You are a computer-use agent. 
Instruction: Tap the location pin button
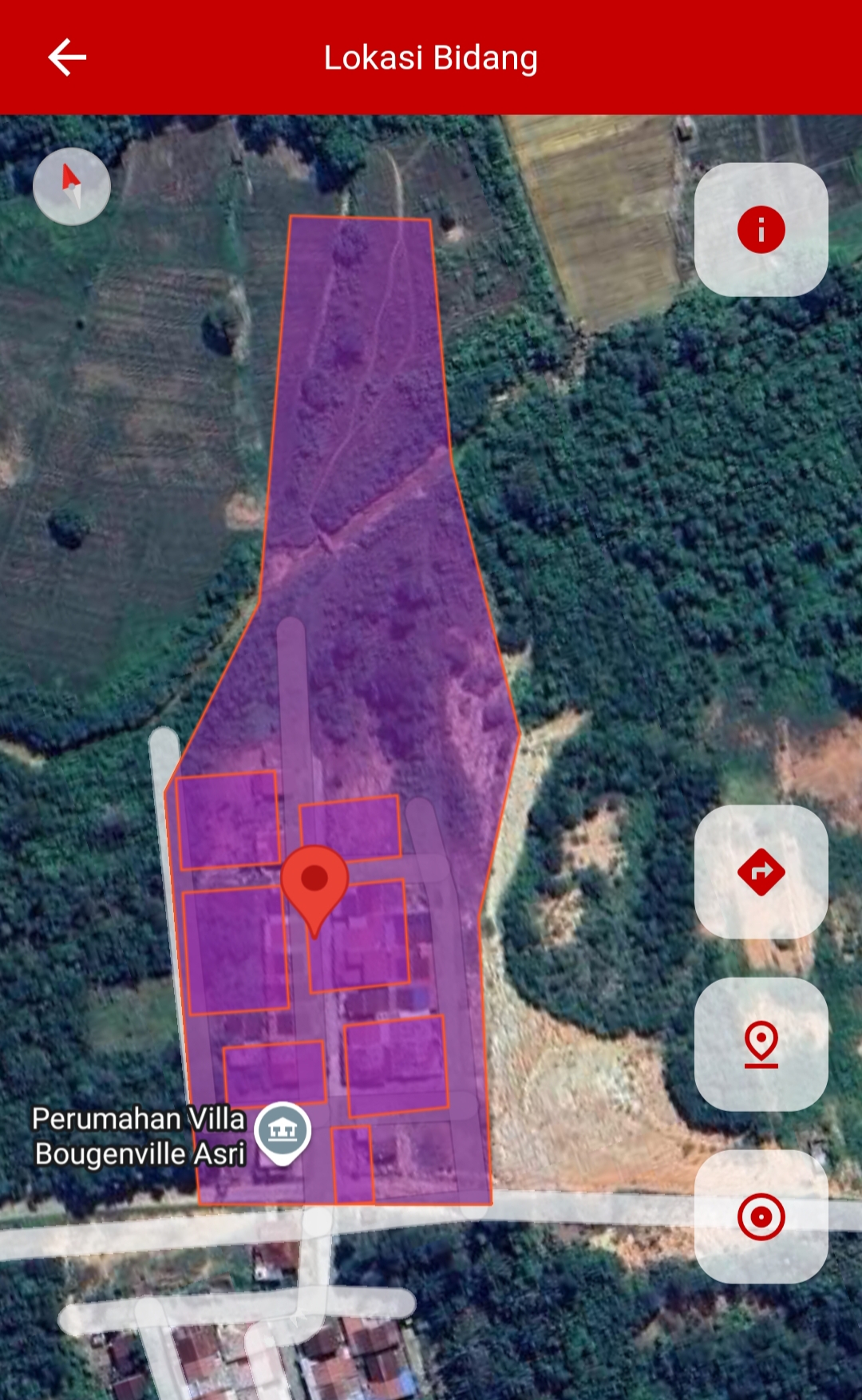[x=761, y=1044]
